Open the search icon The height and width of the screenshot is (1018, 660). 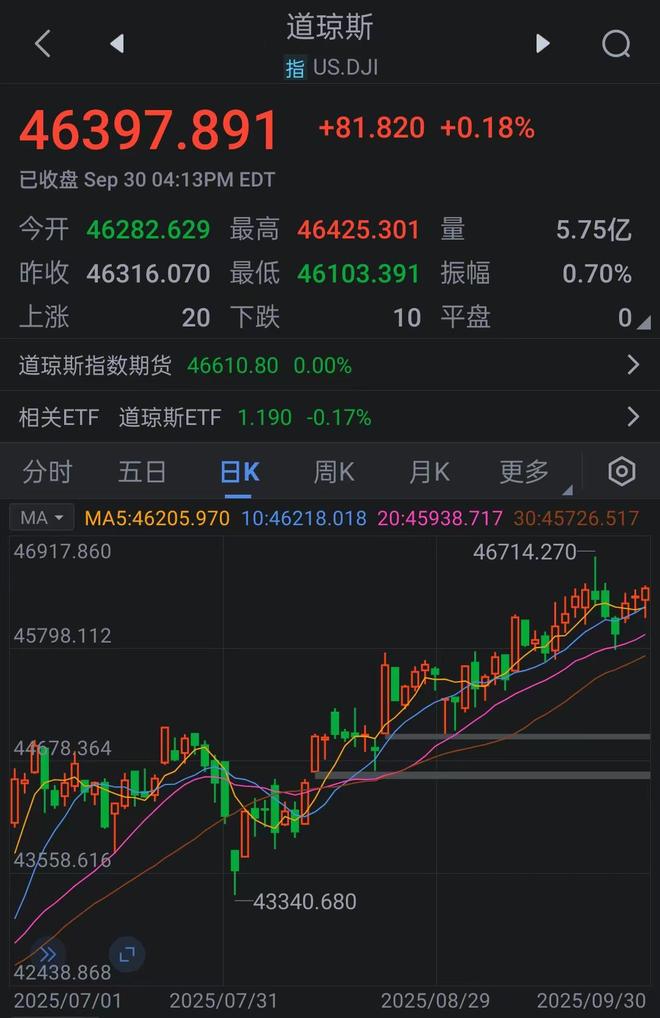616,44
